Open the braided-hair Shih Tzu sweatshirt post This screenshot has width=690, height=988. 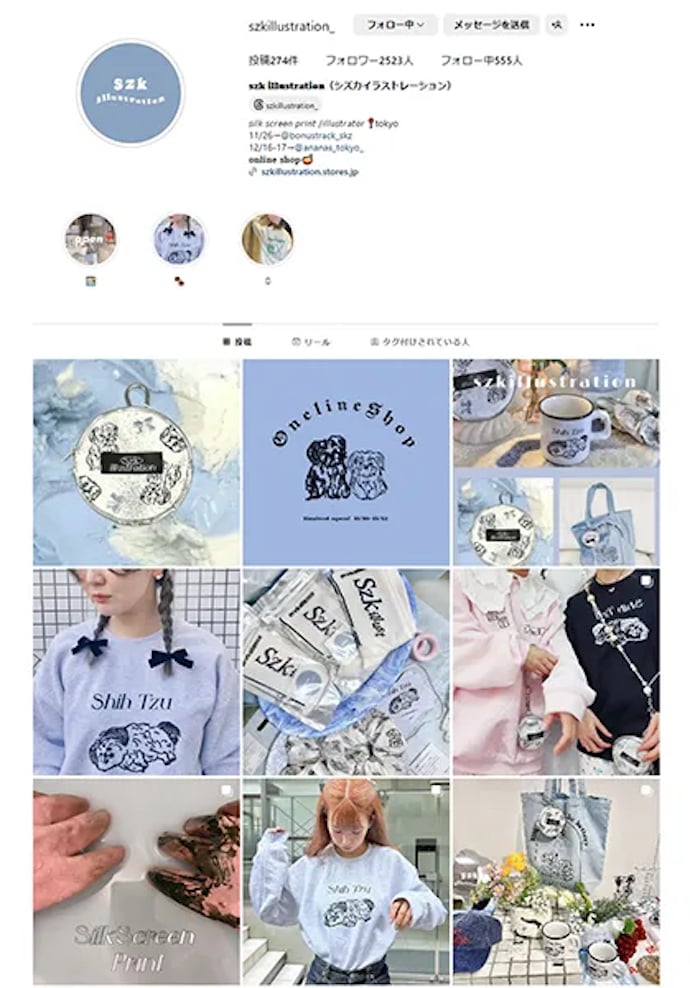coord(136,672)
